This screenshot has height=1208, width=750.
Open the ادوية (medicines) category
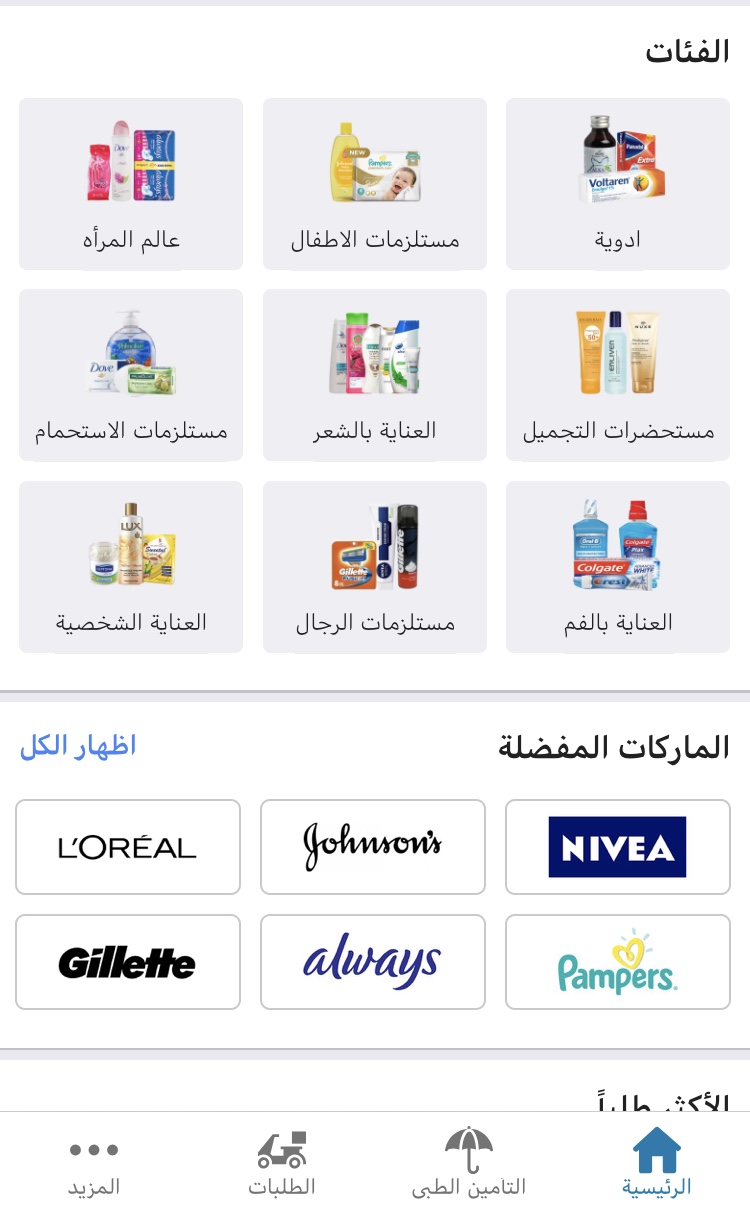coord(617,184)
